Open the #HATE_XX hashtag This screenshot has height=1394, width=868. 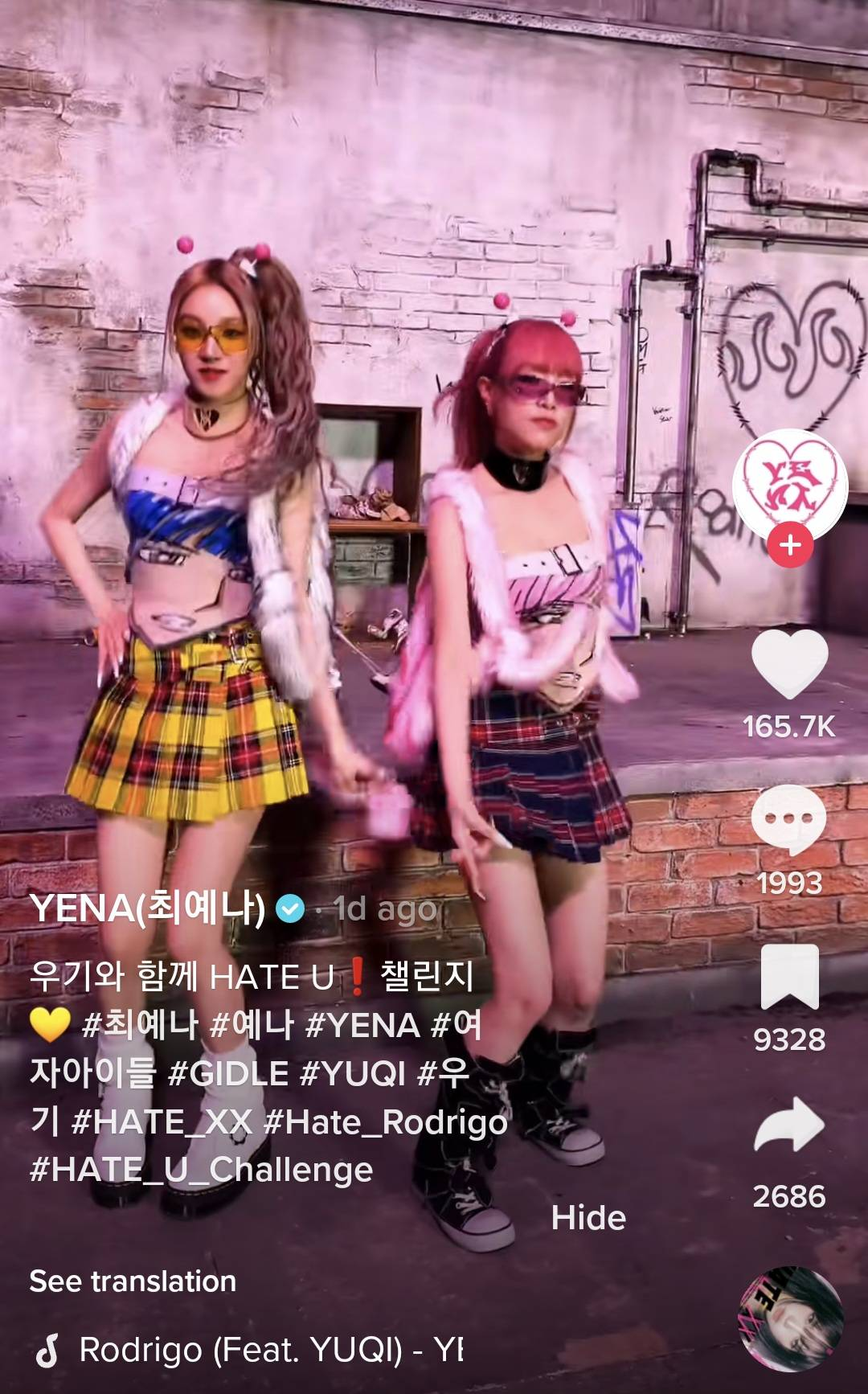(162, 1121)
